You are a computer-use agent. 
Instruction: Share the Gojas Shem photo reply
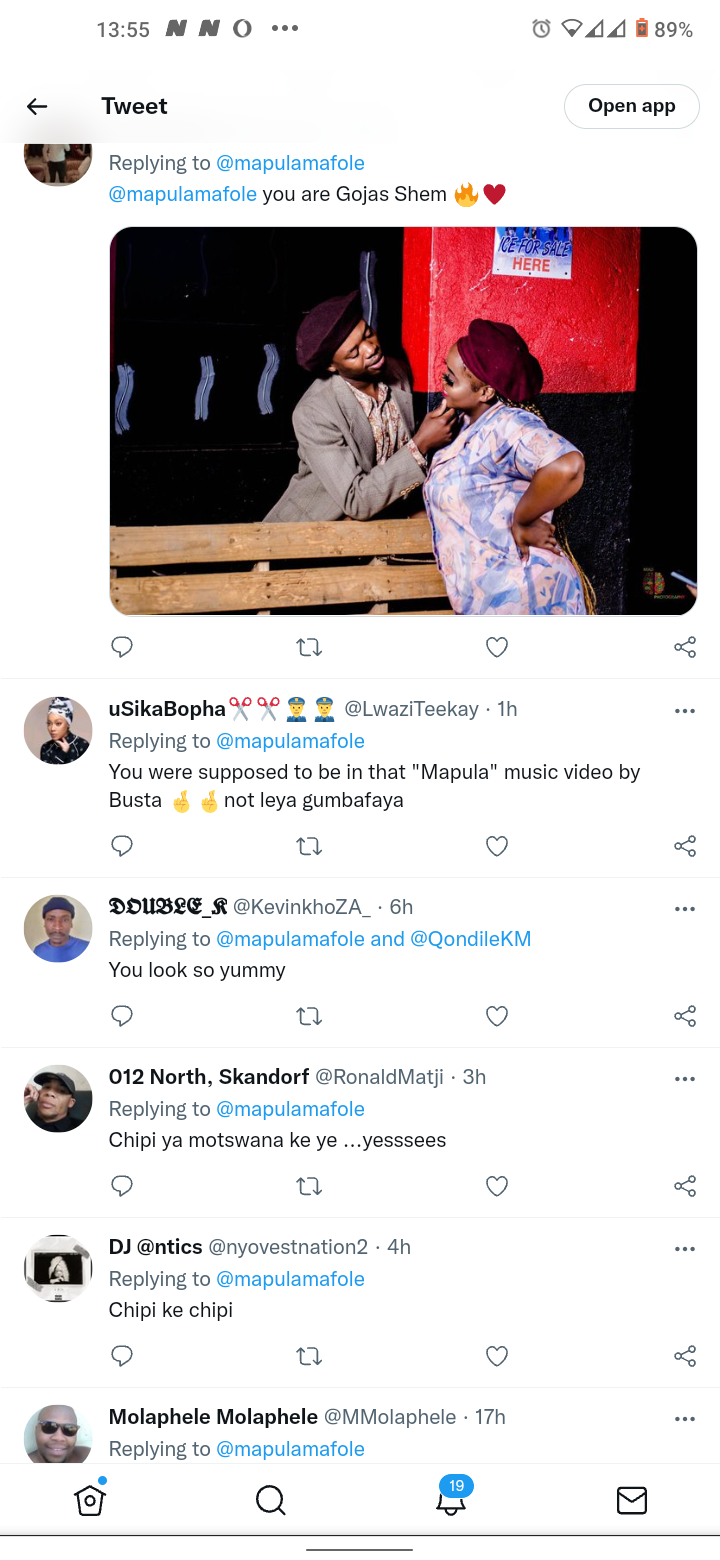pyautogui.click(x=685, y=648)
